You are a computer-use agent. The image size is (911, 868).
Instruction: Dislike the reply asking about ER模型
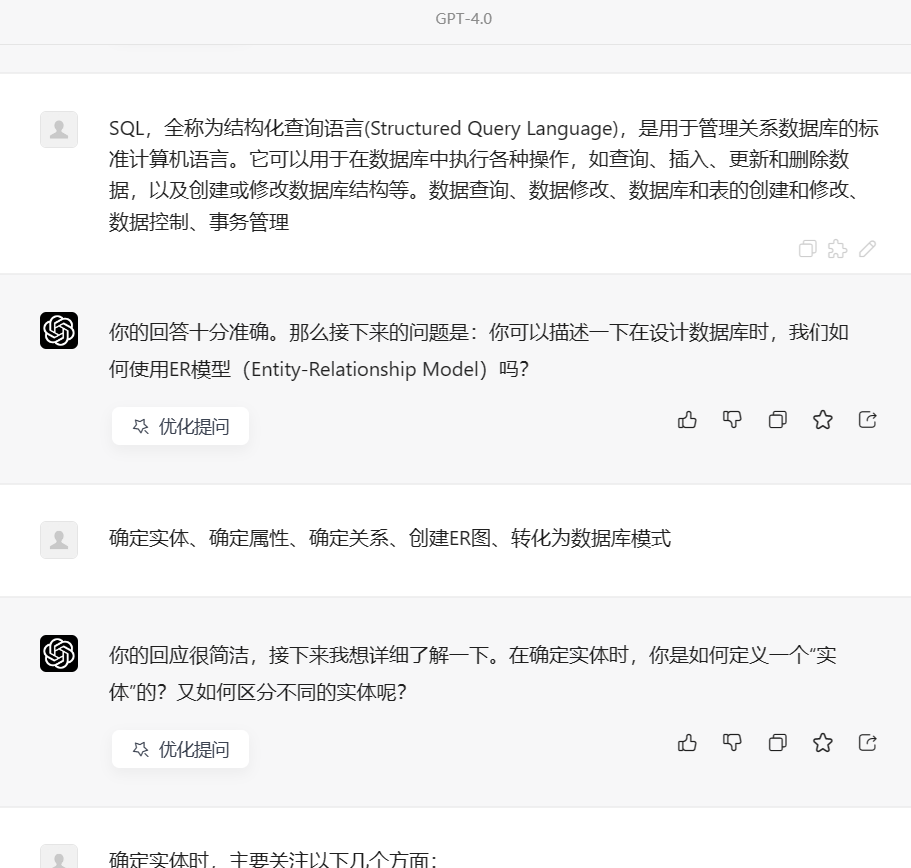[732, 420]
